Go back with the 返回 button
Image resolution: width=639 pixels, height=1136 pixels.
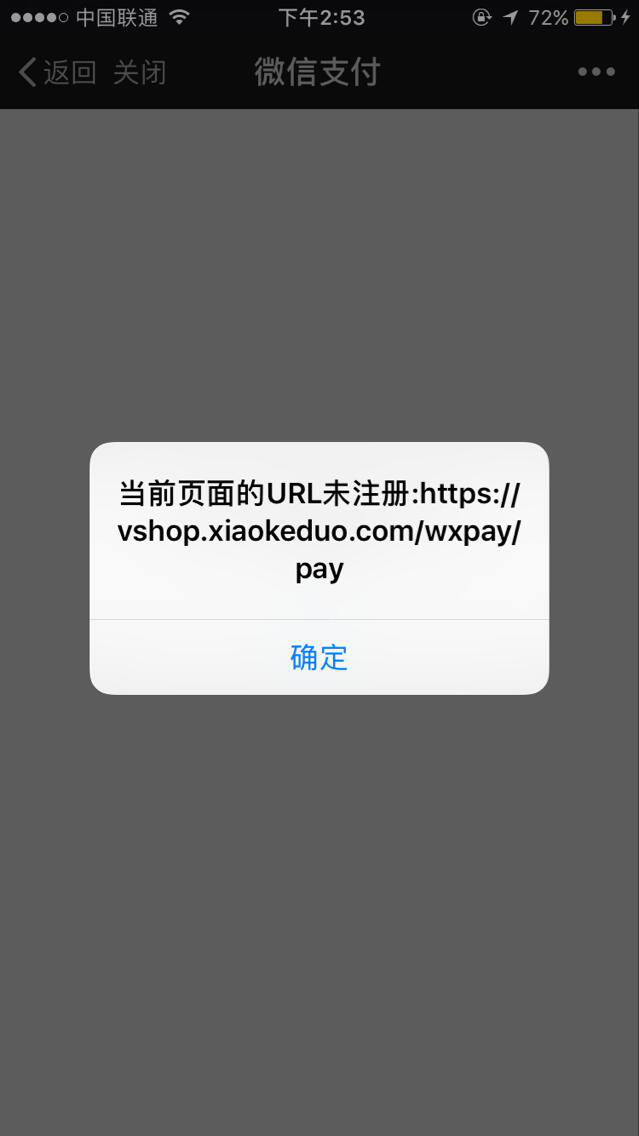[x=57, y=72]
